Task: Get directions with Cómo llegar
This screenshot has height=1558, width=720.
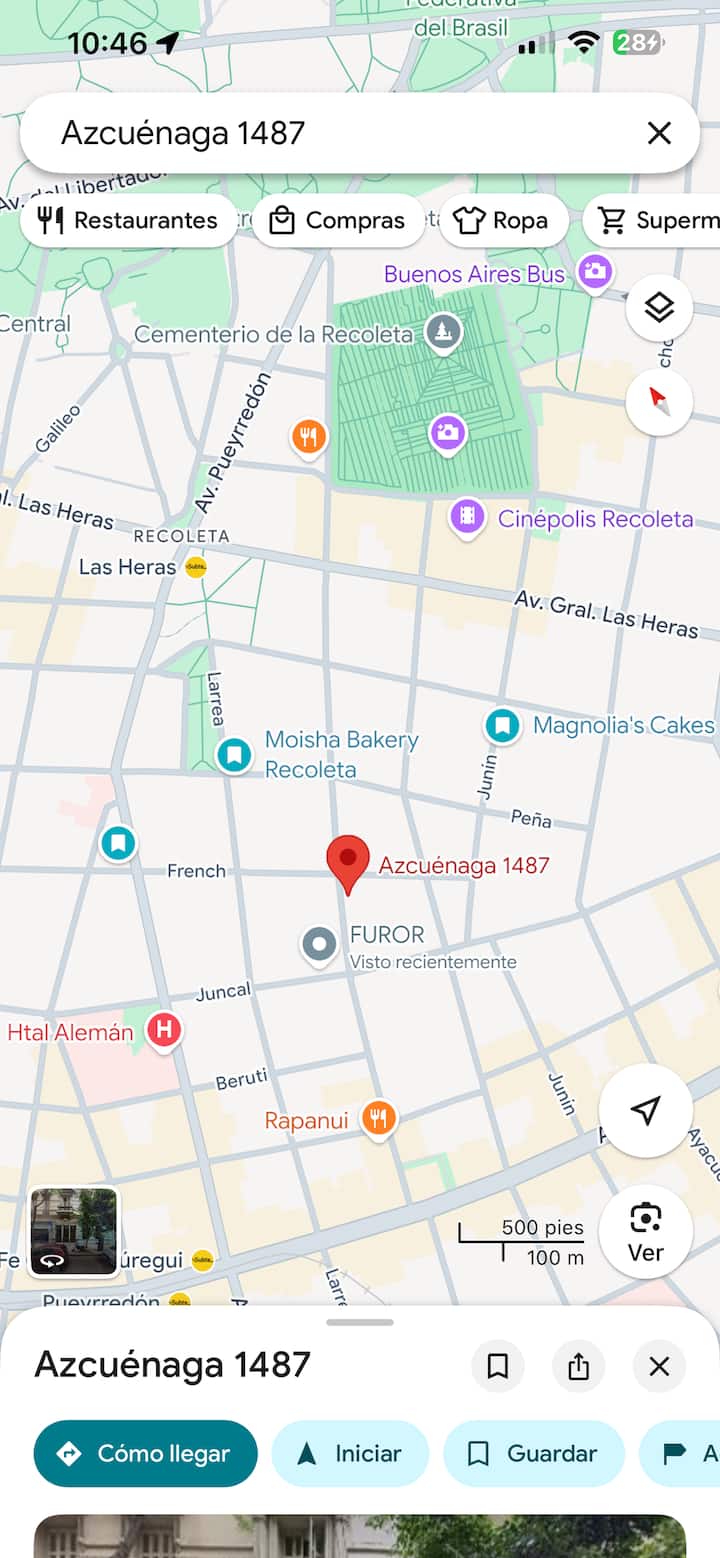Action: (145, 1453)
